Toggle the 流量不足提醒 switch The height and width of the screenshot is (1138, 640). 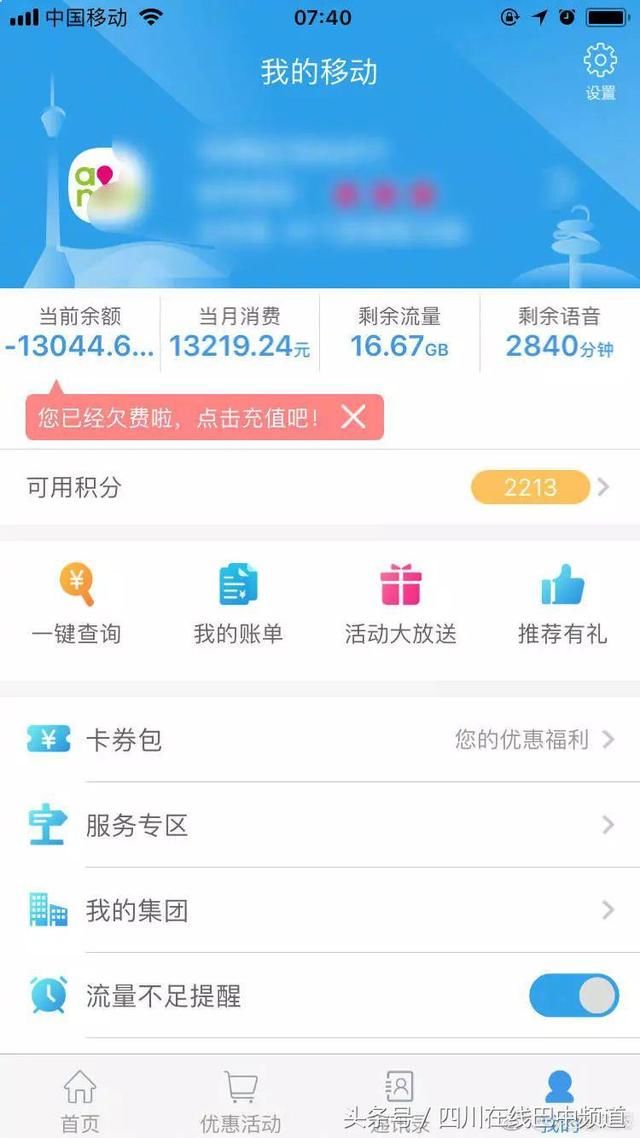574,995
